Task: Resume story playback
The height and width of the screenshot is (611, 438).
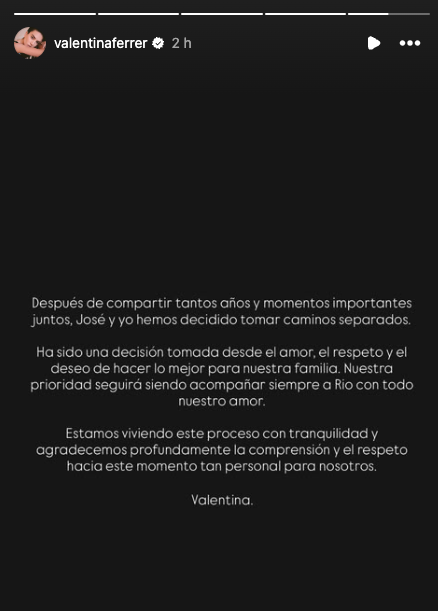Action: tap(374, 43)
